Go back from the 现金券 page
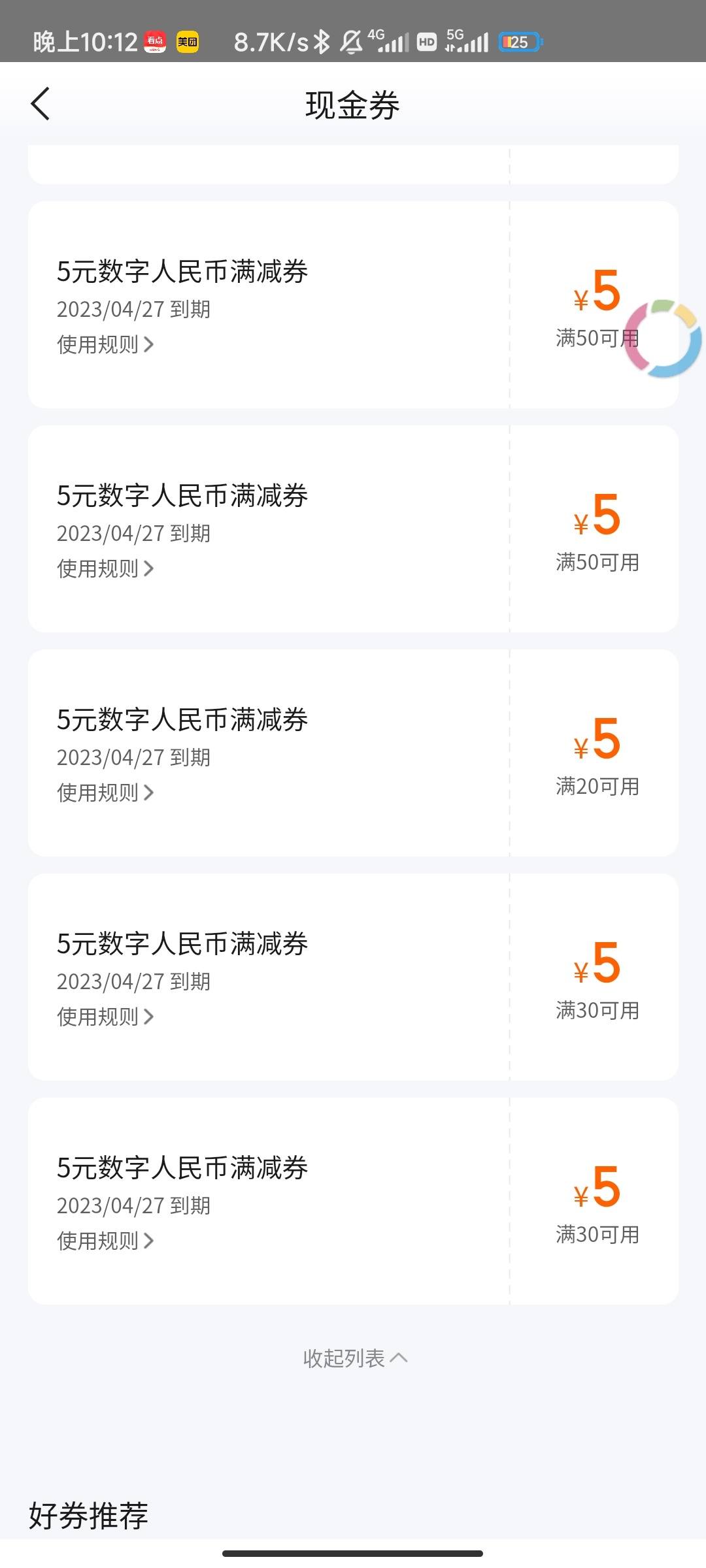This screenshot has height=1568, width=706. click(41, 104)
